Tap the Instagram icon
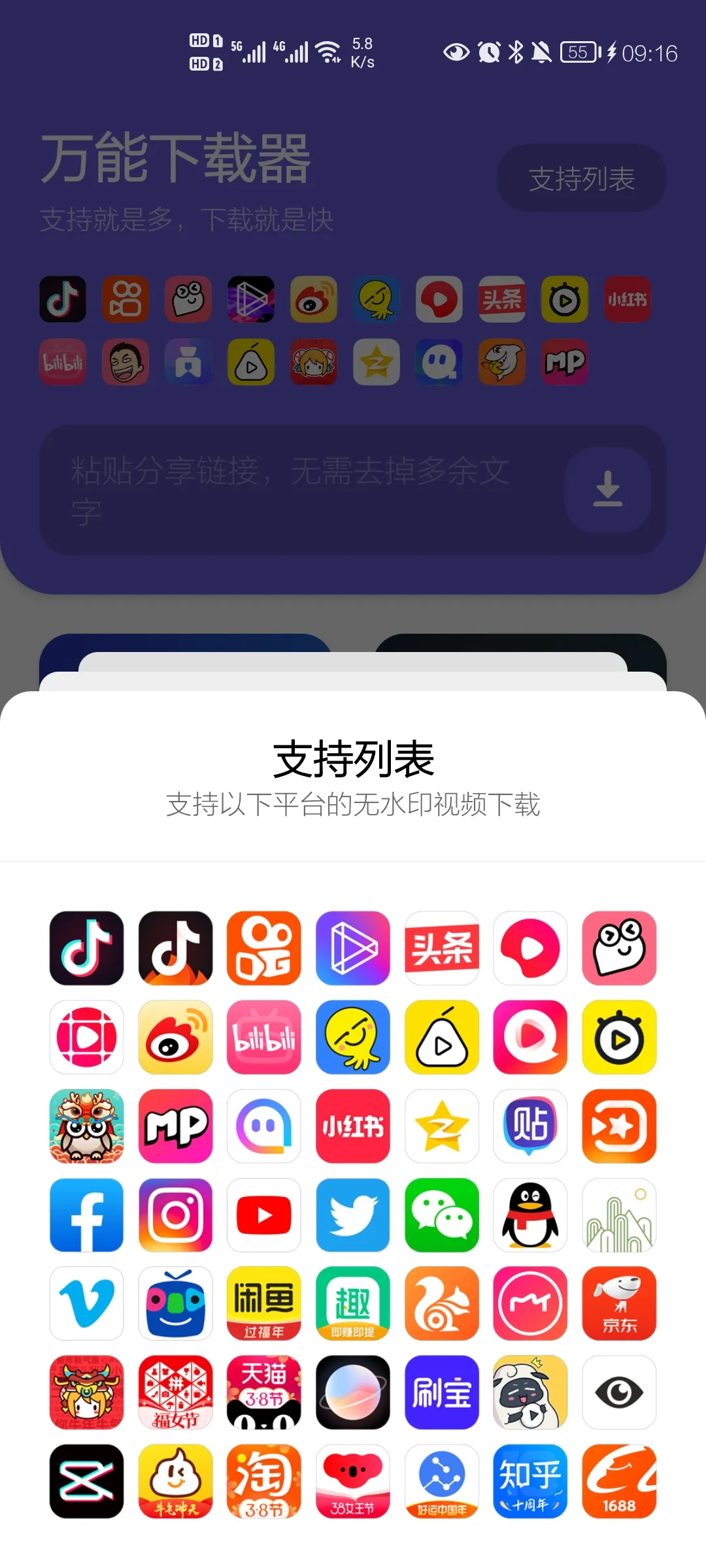Viewport: 706px width, 1568px height. point(175,1215)
